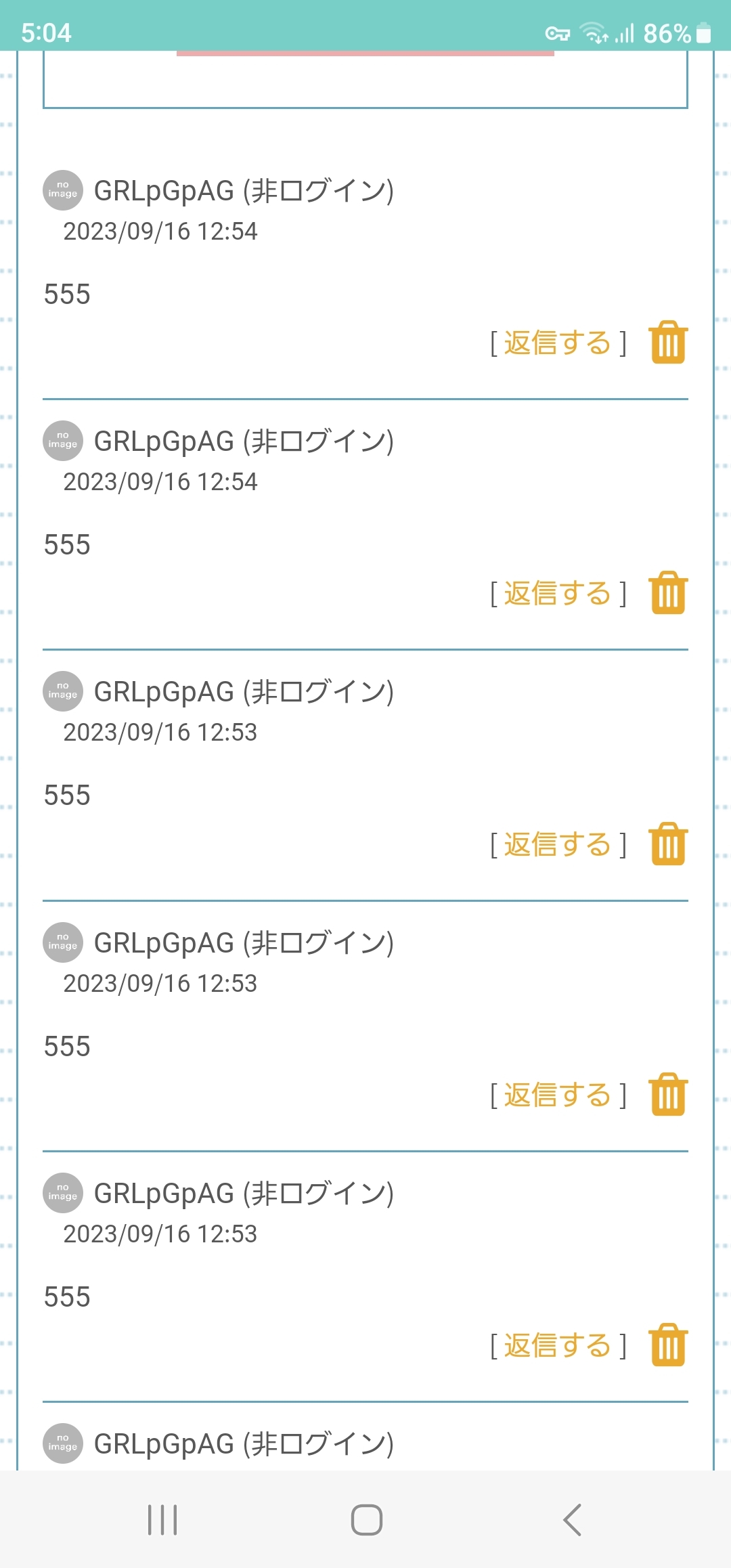Delete the first 12:54 comment
Screen dimensions: 731x1568
(668, 343)
